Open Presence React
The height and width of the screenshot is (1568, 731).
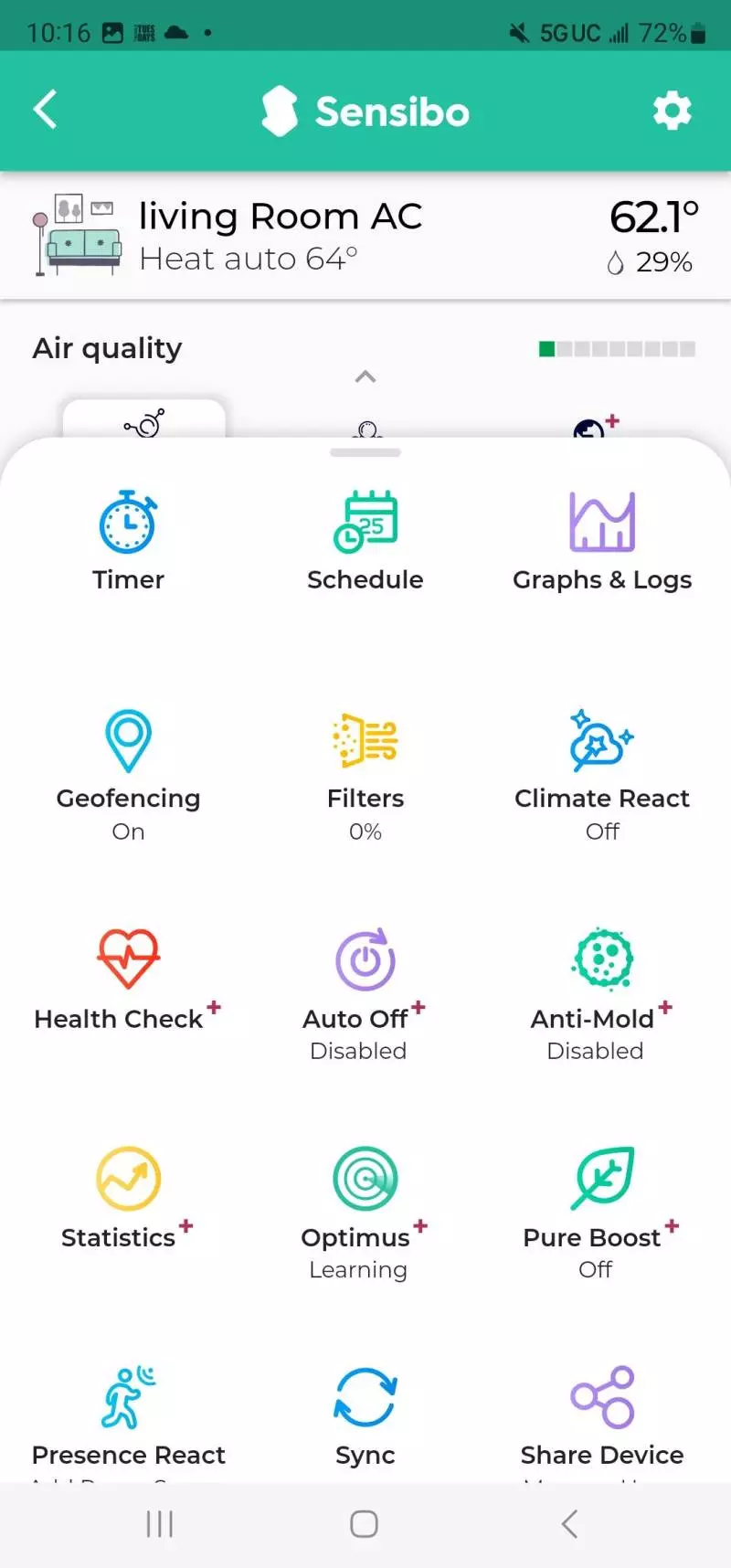[128, 1416]
